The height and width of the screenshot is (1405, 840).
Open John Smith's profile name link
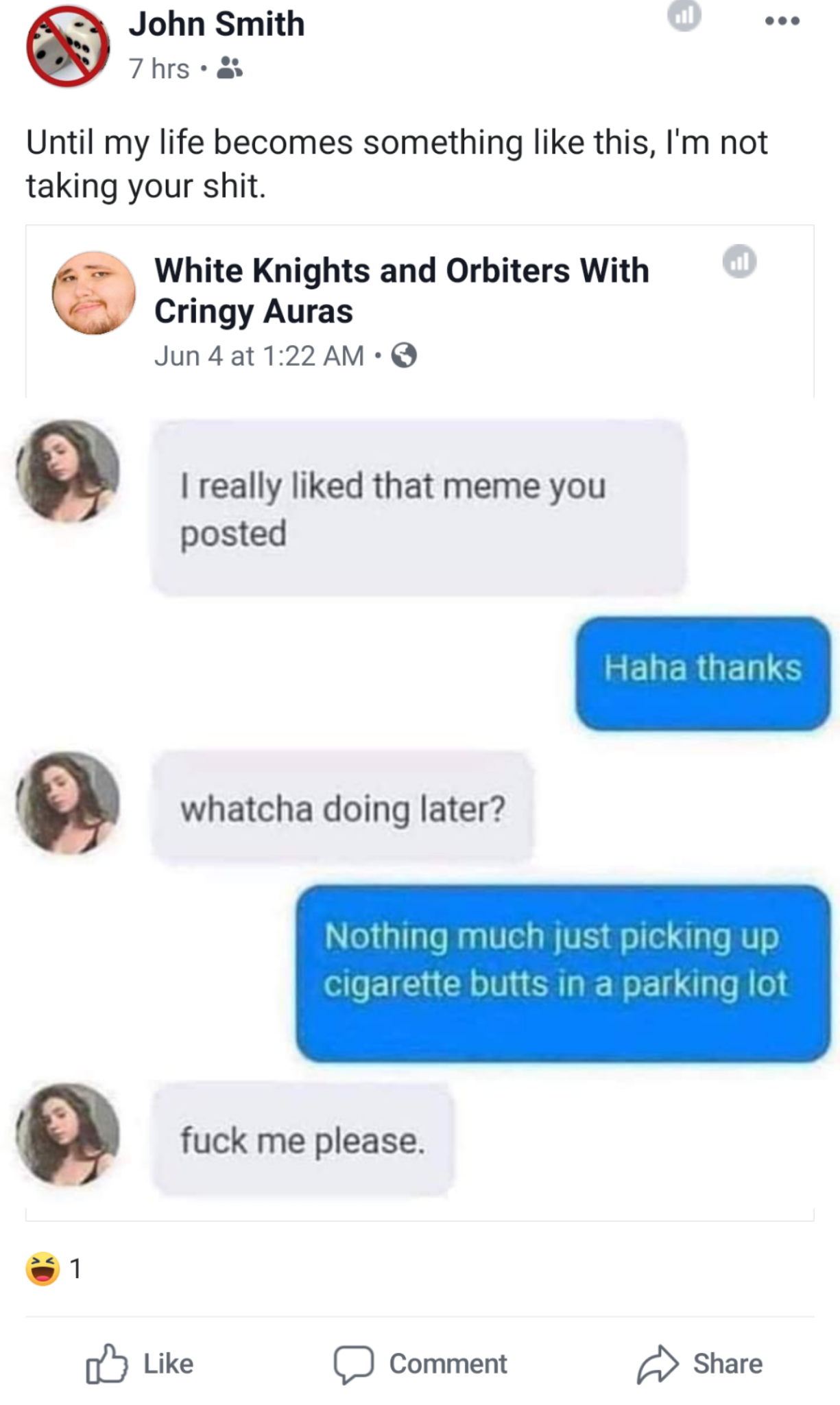216,24
